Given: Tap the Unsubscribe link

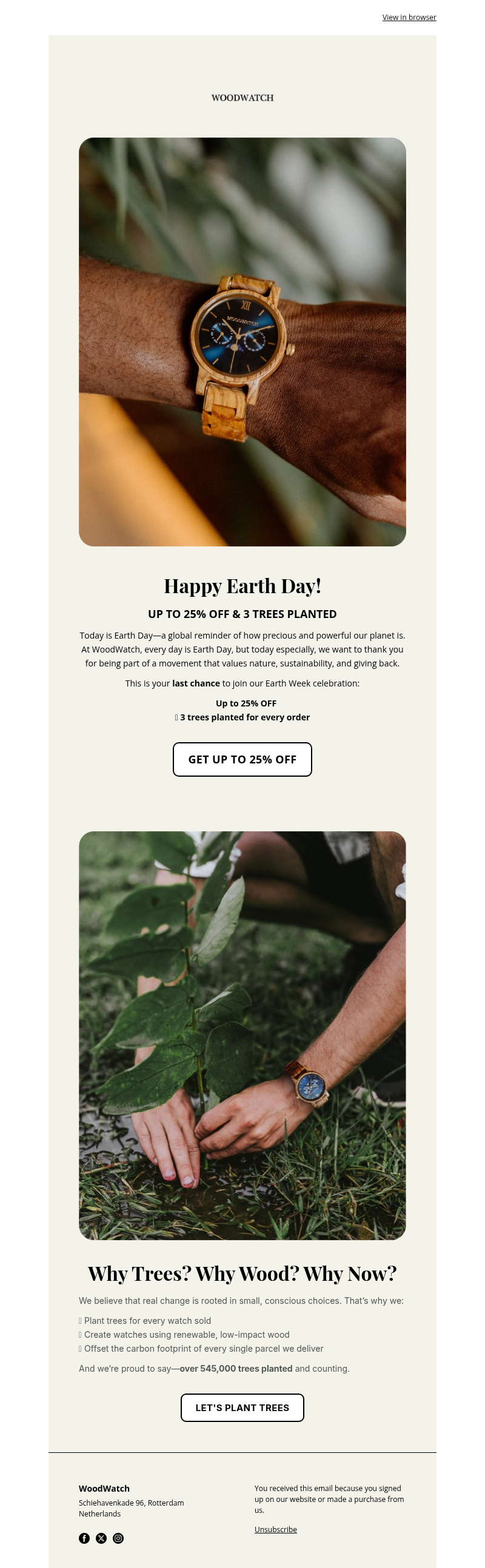Looking at the screenshot, I should coord(275,1529).
